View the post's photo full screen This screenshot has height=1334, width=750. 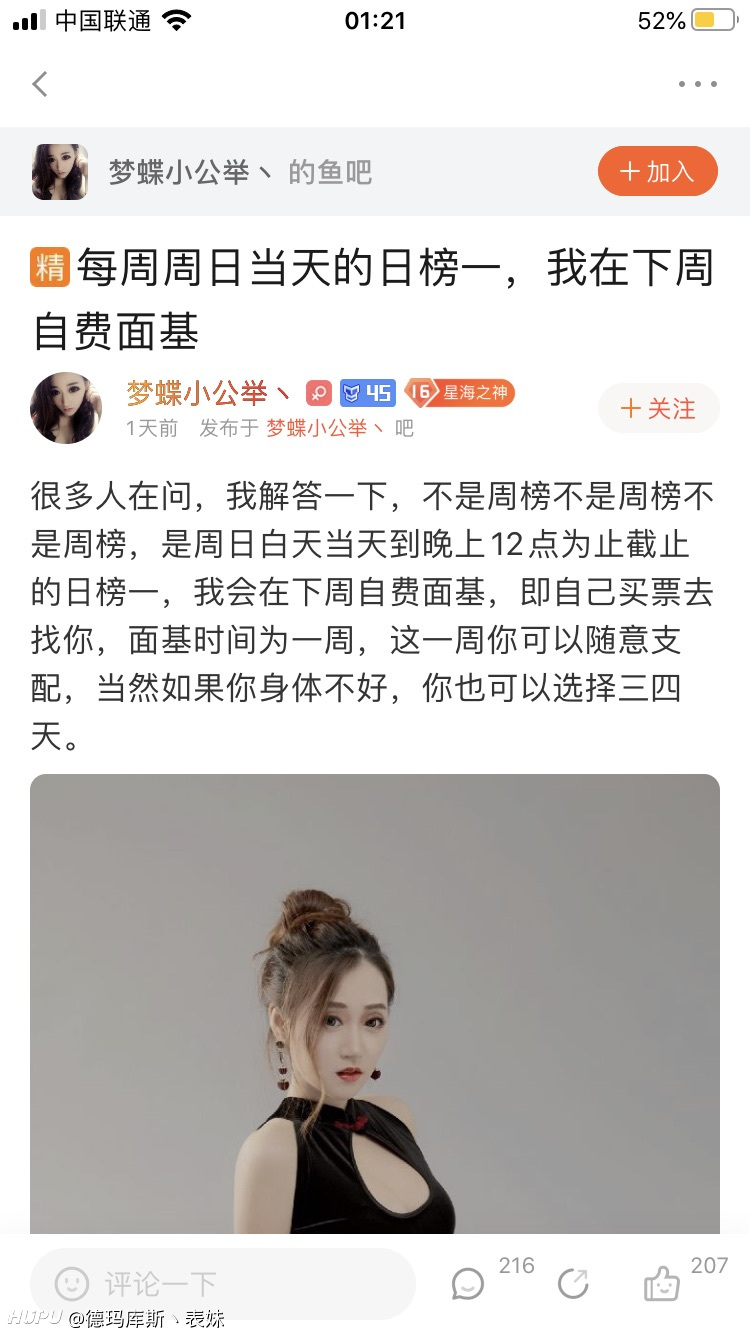pos(375,1004)
